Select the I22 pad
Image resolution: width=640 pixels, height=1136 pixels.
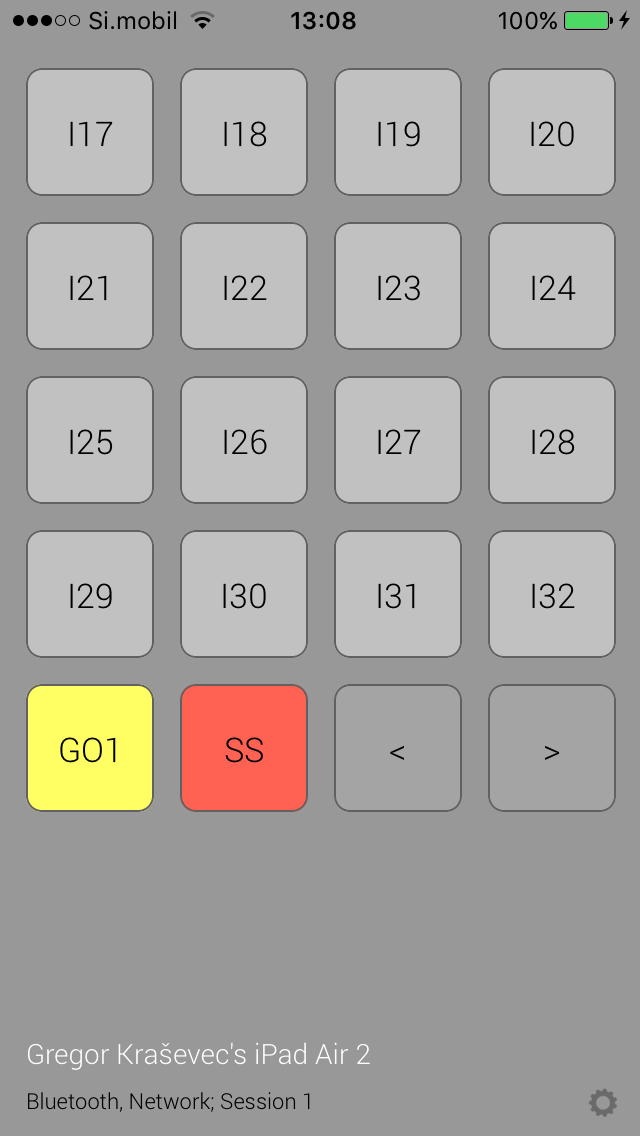[244, 286]
